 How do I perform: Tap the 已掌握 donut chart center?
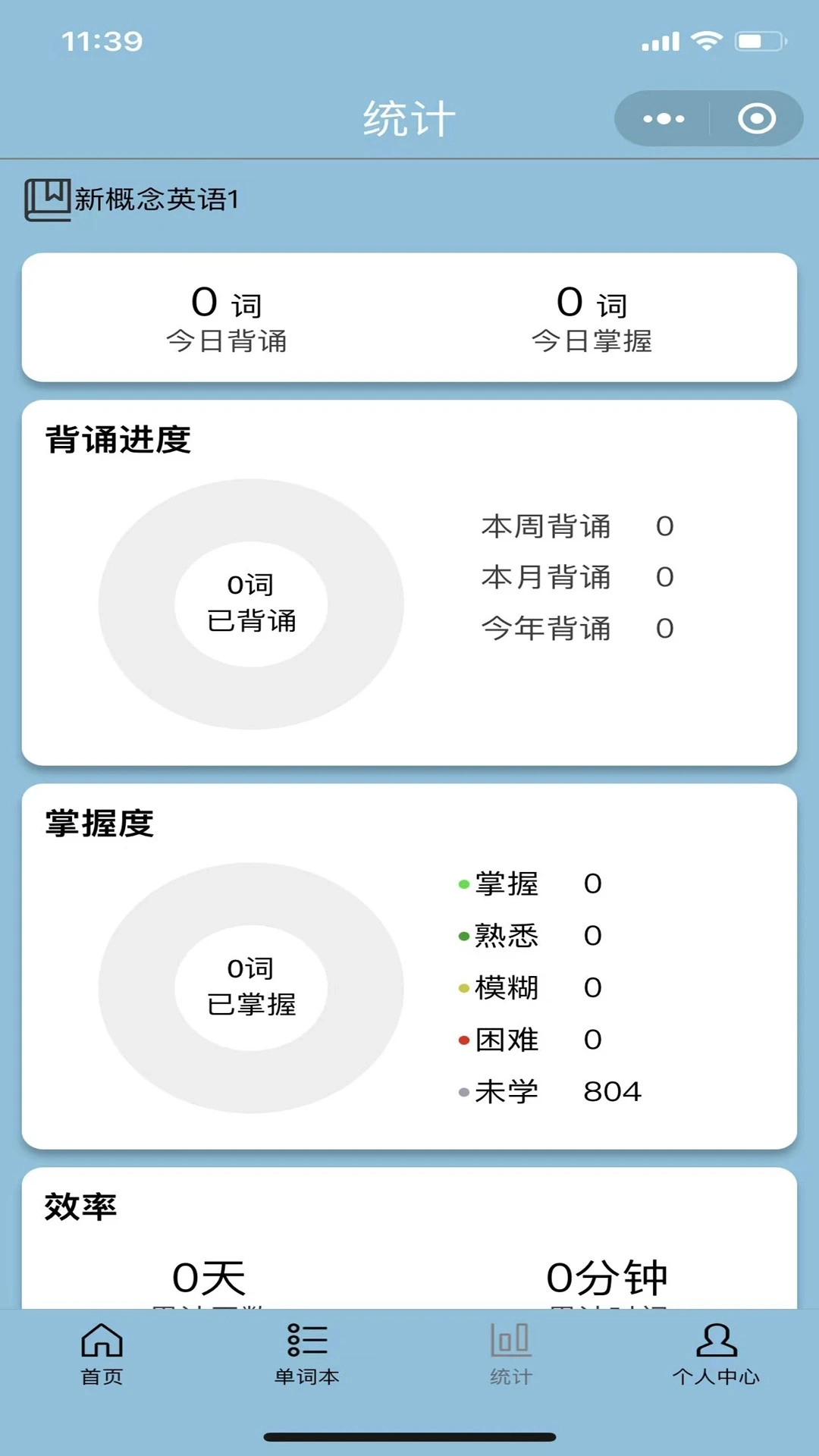coord(253,986)
